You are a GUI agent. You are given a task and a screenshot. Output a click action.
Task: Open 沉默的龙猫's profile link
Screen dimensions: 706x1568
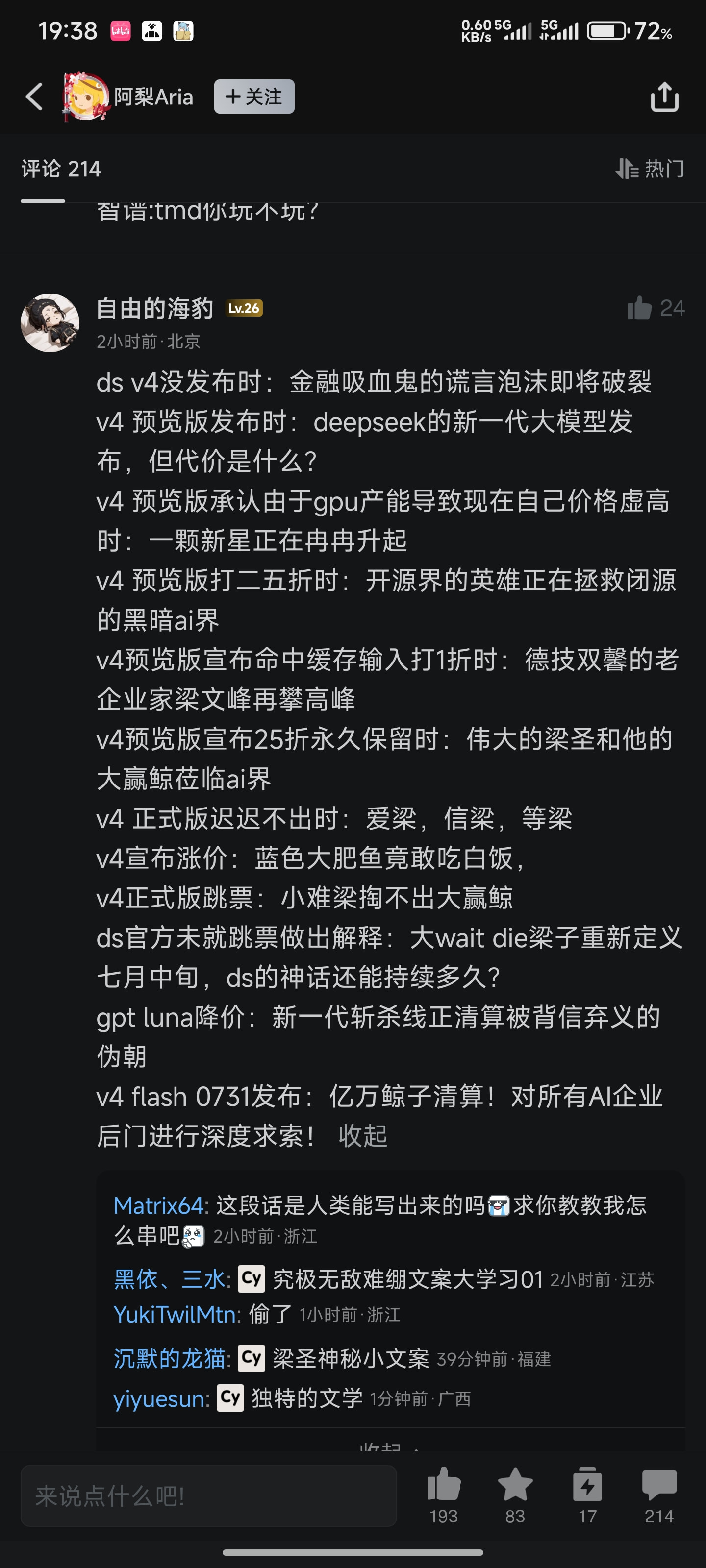169,1359
